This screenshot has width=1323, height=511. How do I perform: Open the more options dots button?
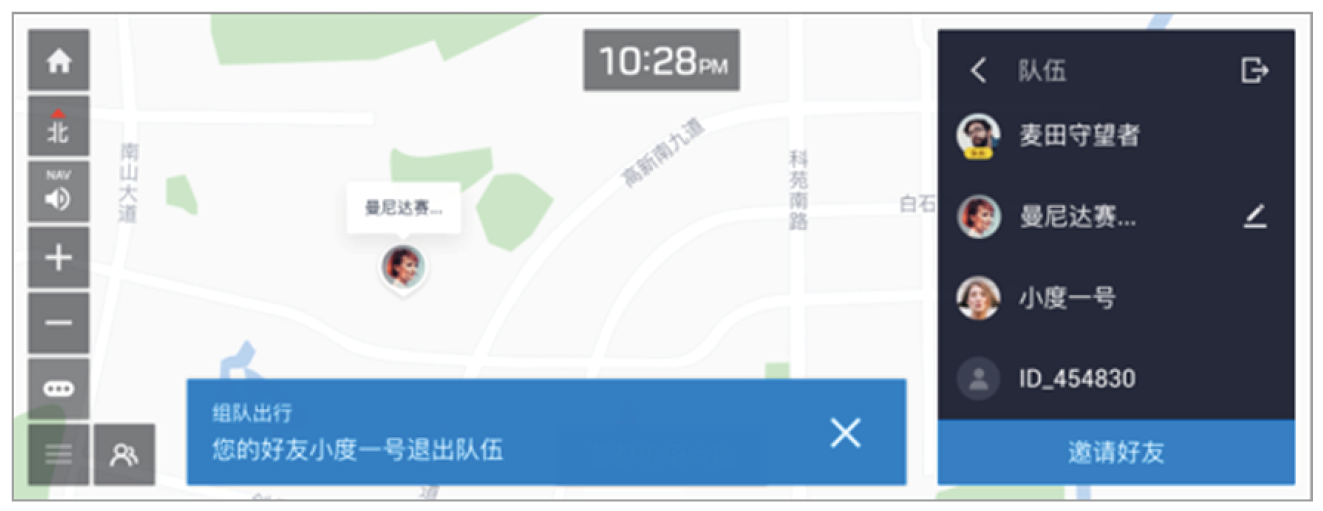pos(59,389)
